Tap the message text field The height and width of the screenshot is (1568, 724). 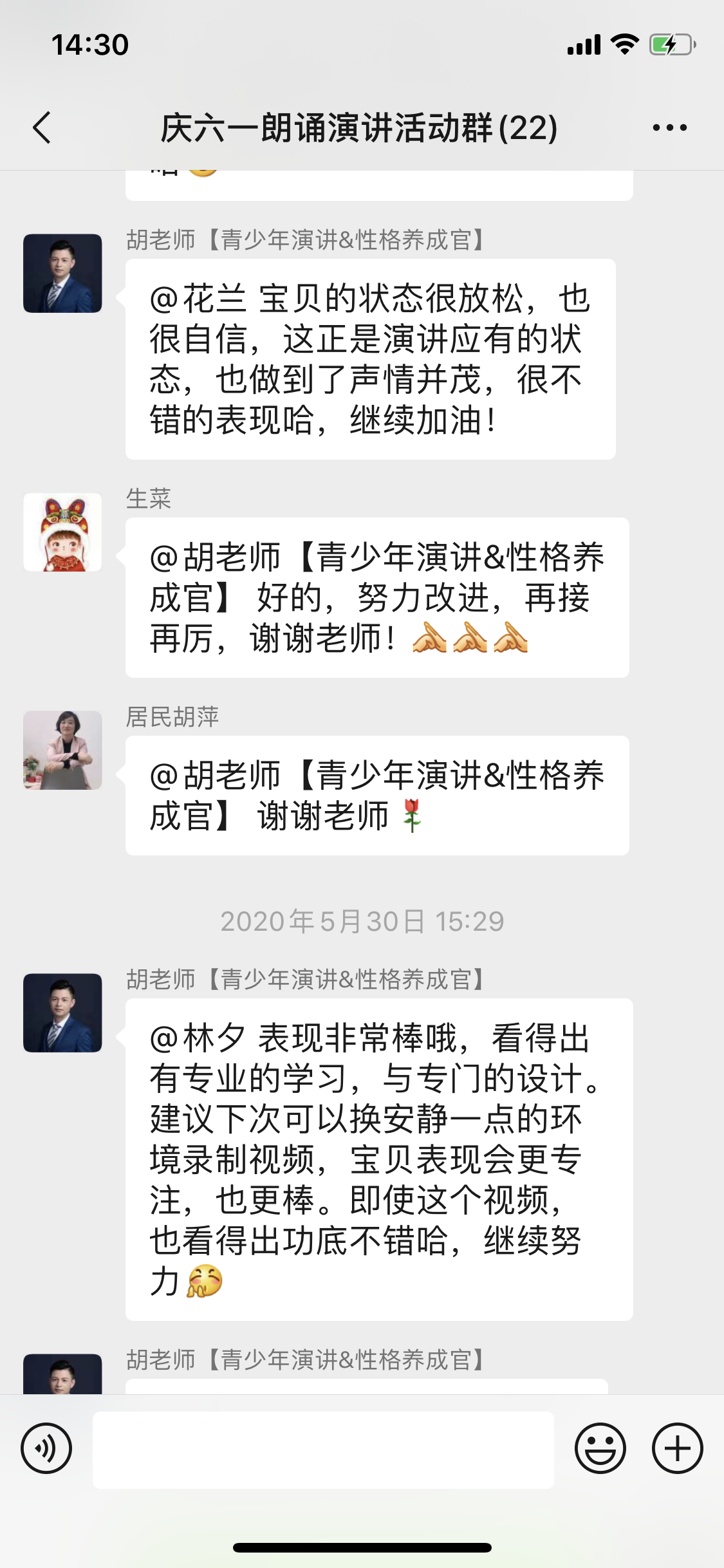click(x=323, y=1450)
